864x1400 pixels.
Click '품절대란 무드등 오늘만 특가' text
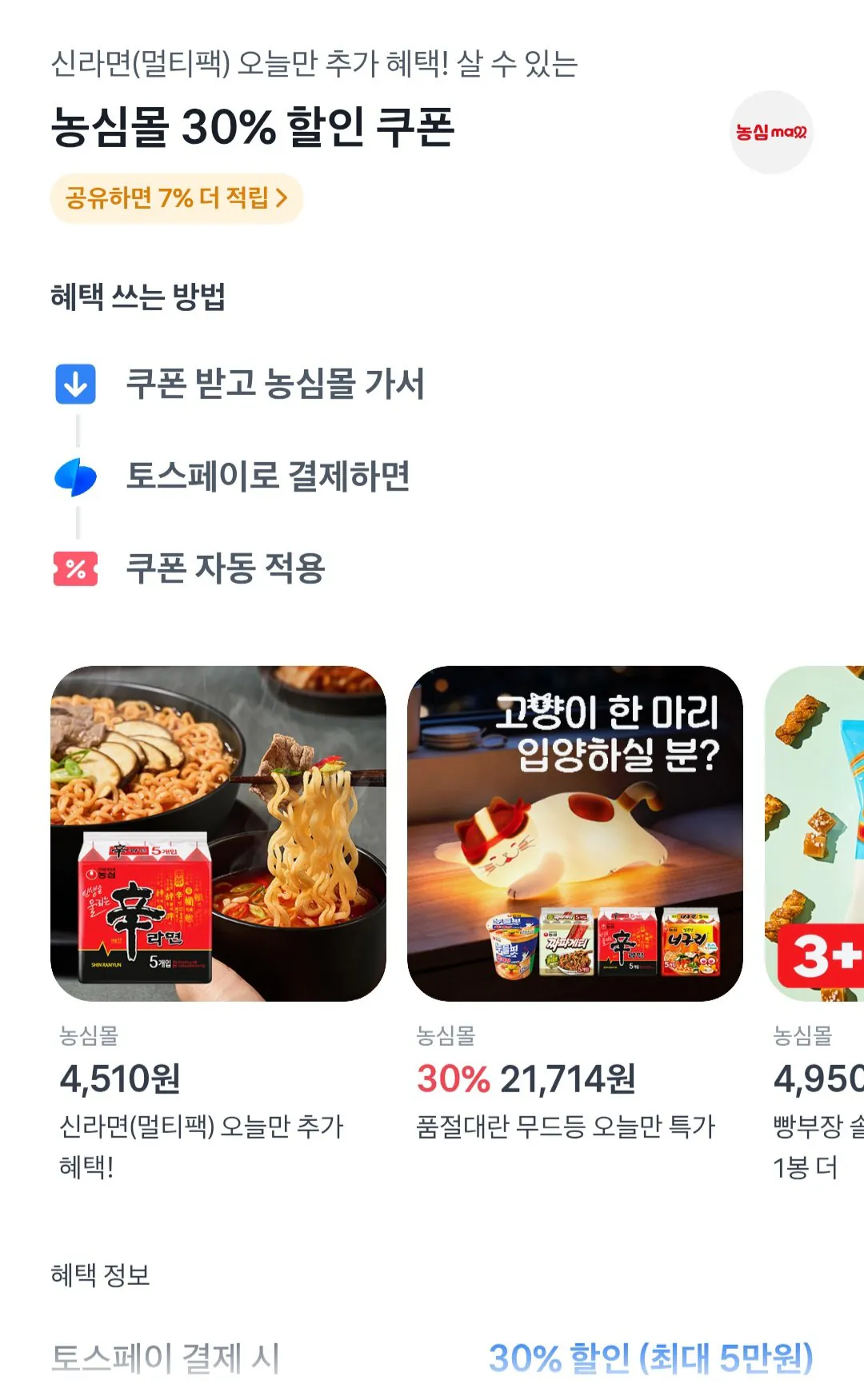pos(566,1127)
